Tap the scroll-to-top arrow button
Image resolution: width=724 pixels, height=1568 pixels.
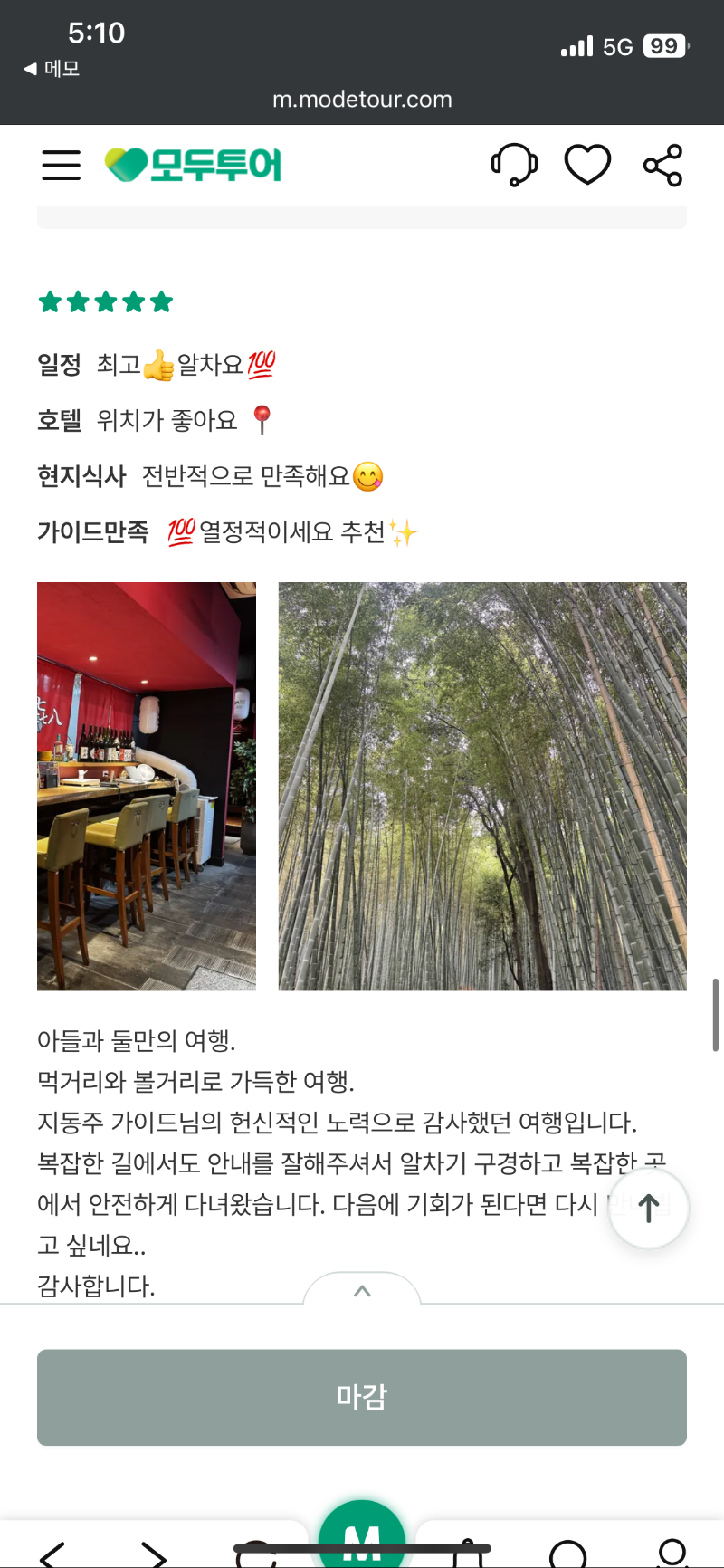[648, 1209]
